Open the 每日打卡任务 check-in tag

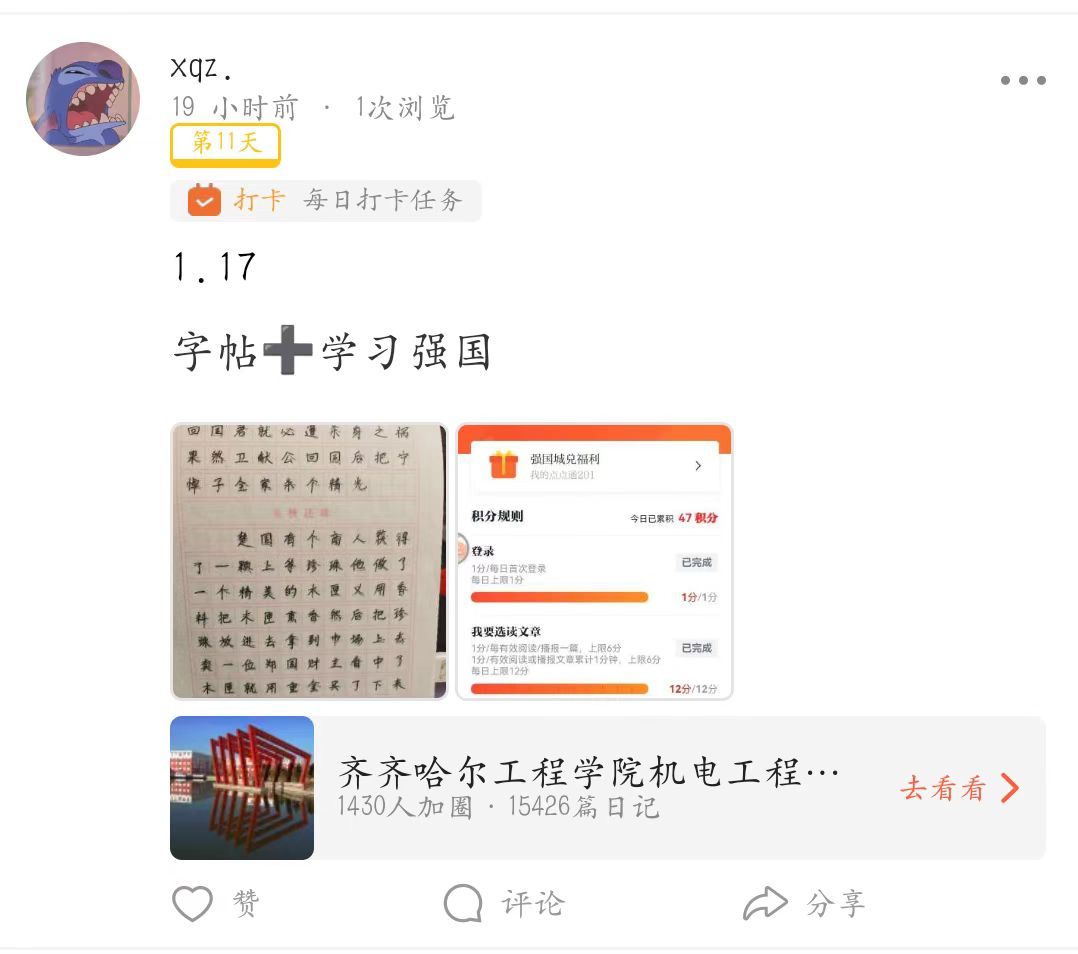326,201
